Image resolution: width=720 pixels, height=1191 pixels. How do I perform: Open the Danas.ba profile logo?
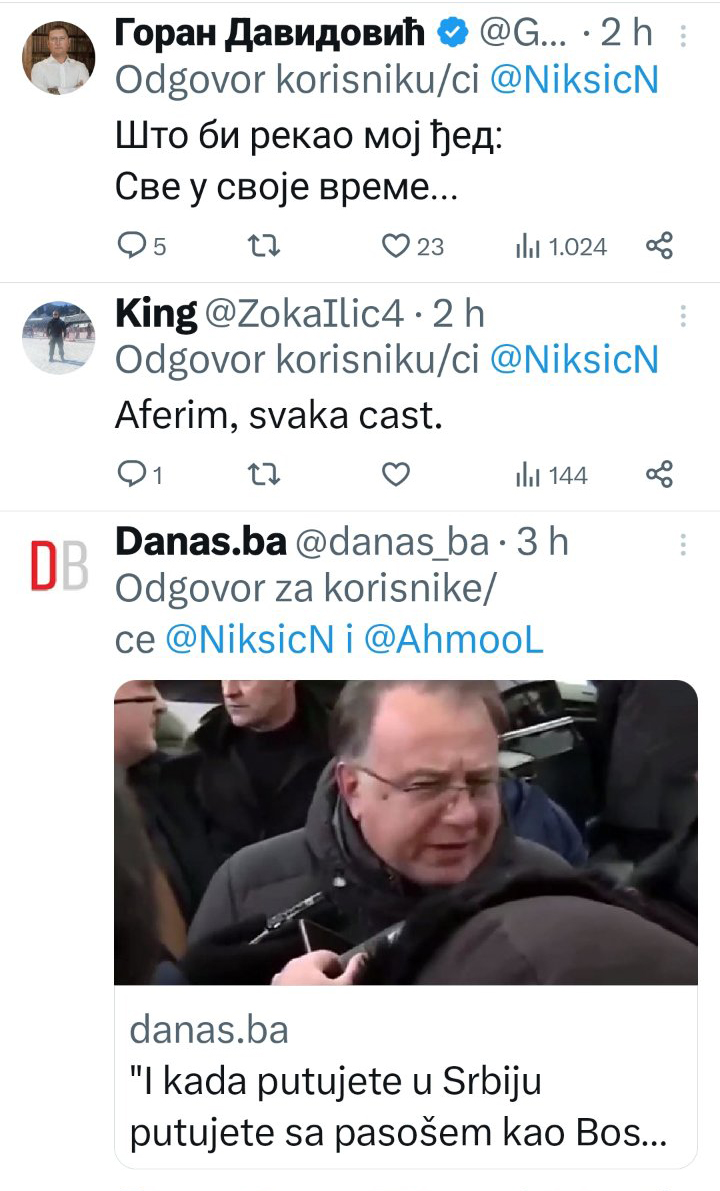click(x=58, y=566)
